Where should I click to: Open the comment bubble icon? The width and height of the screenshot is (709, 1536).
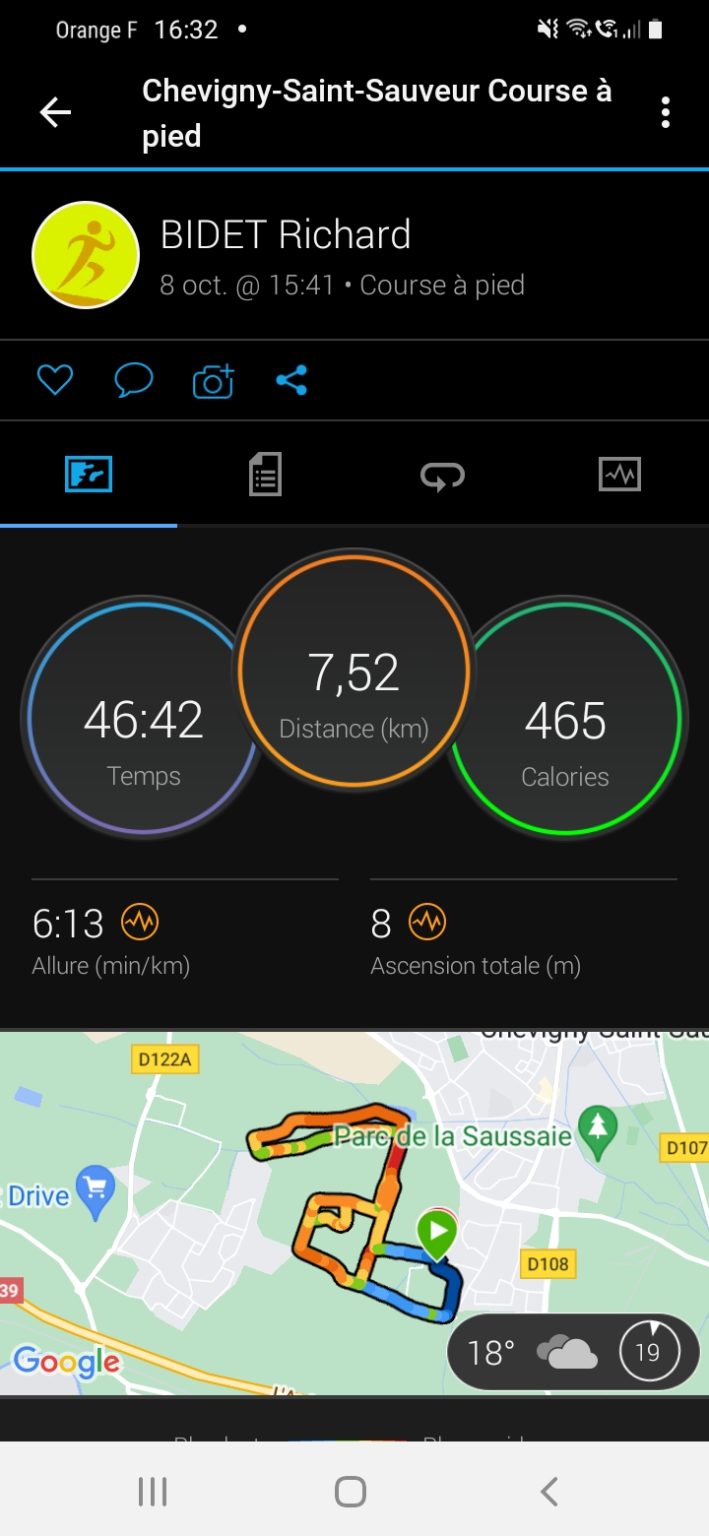(133, 380)
